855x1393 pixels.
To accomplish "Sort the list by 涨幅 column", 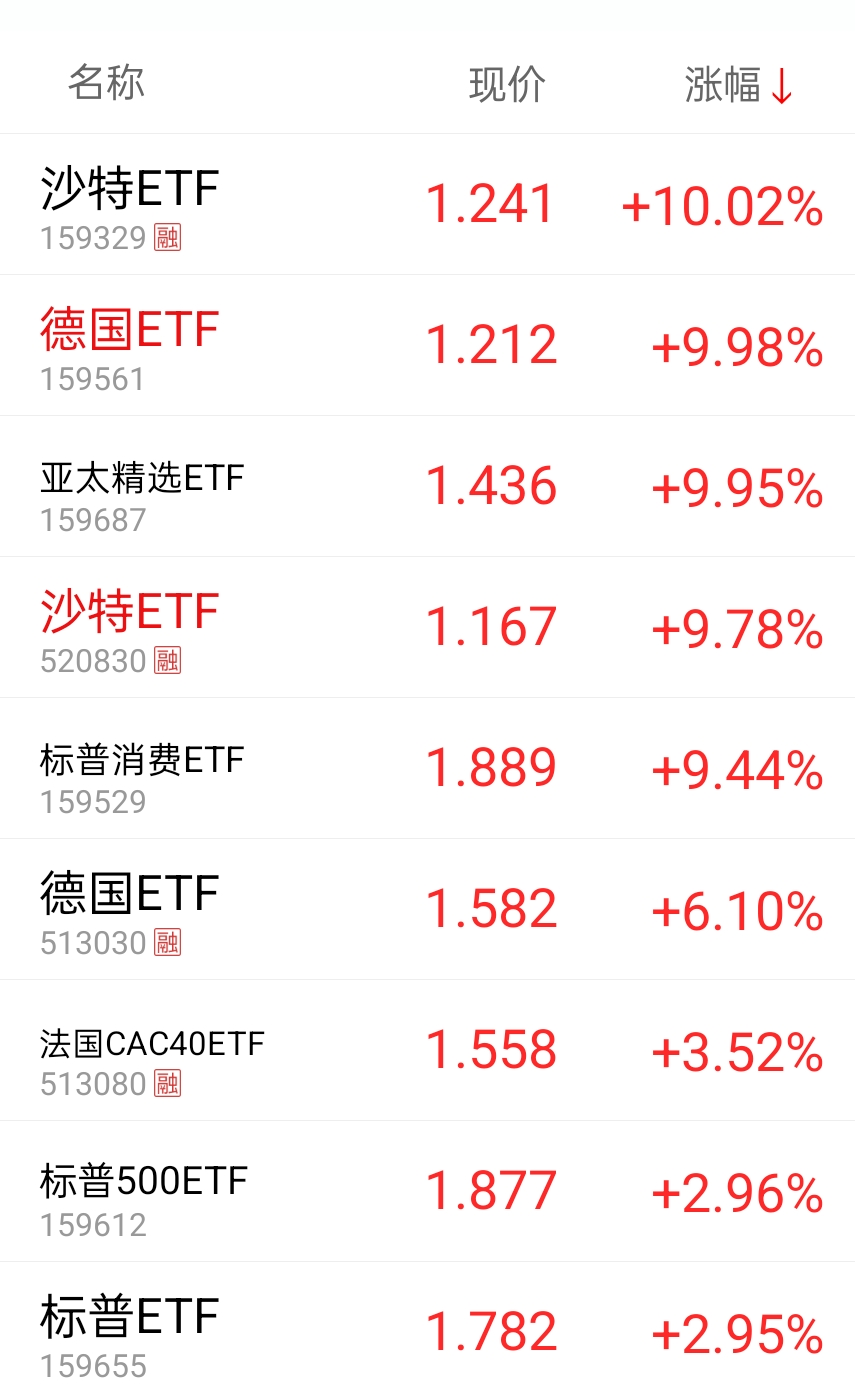I will tap(738, 85).
